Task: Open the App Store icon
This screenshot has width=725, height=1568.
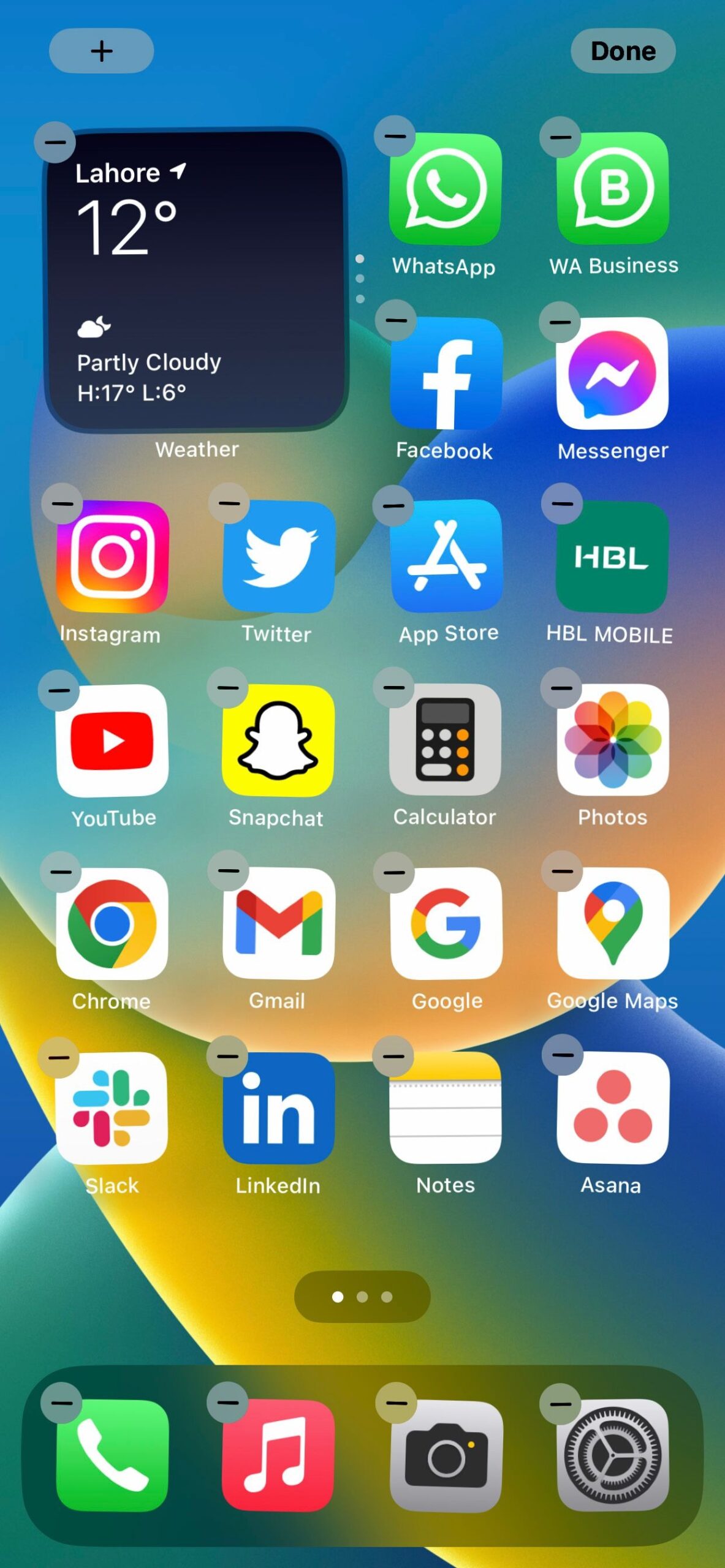Action: click(x=447, y=556)
